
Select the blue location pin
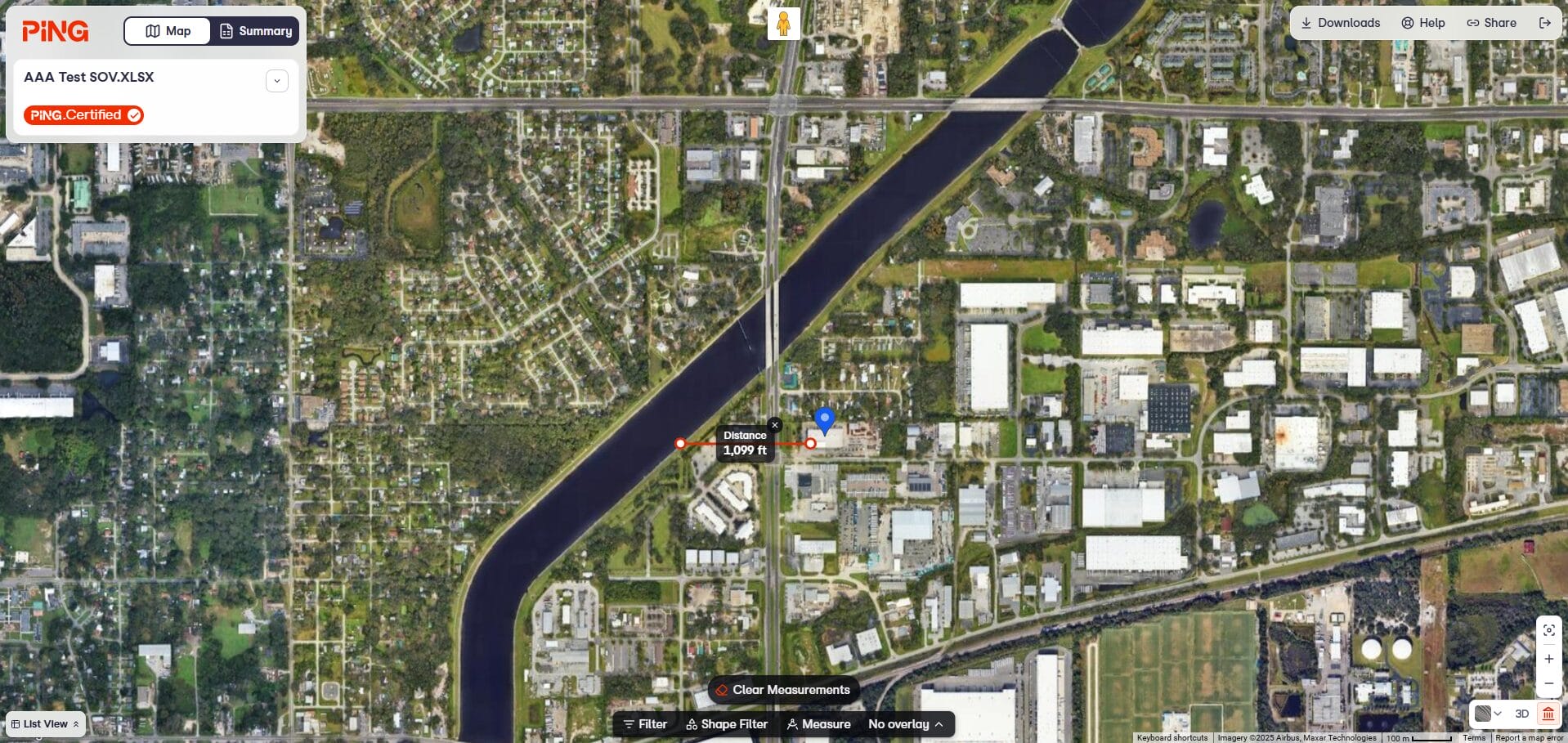click(825, 420)
